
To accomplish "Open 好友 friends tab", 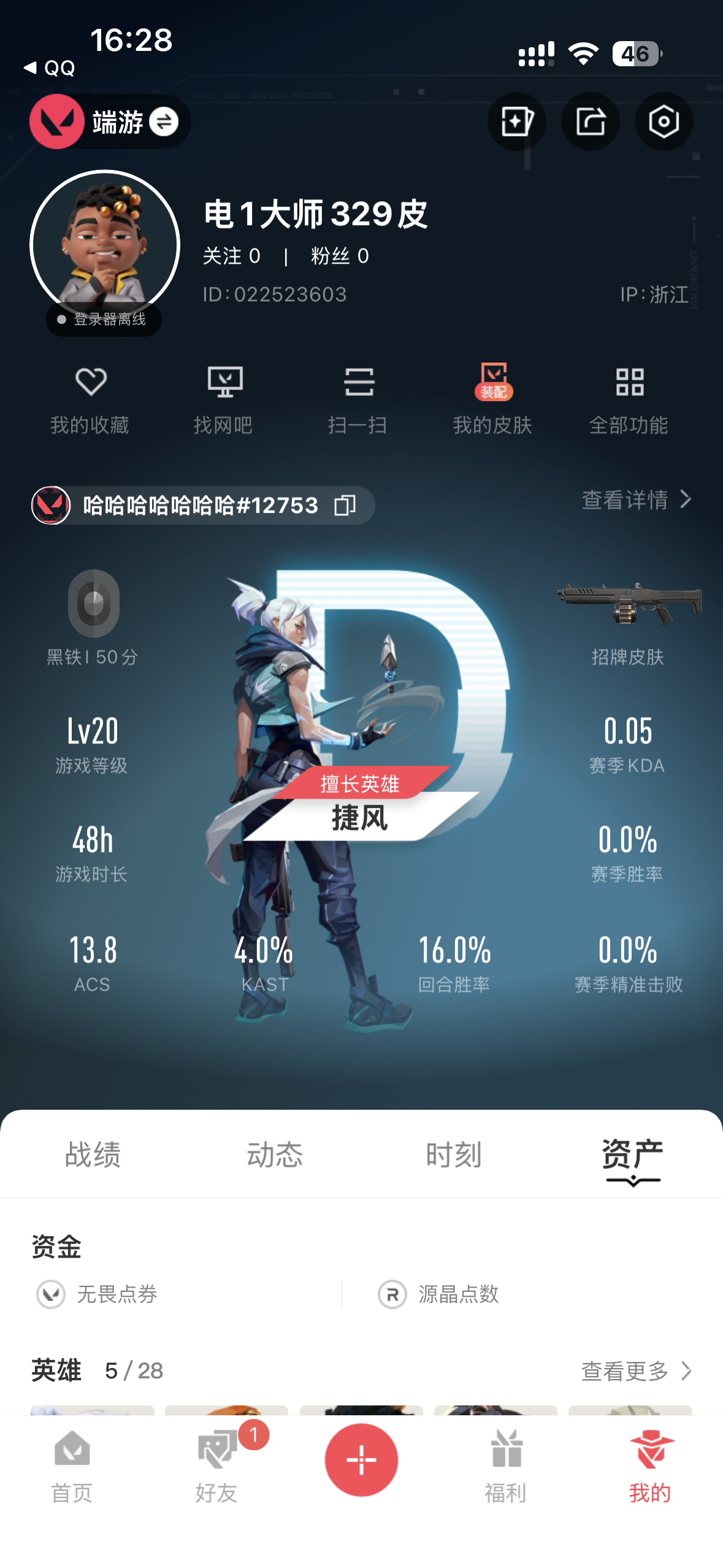I will (217, 1465).
